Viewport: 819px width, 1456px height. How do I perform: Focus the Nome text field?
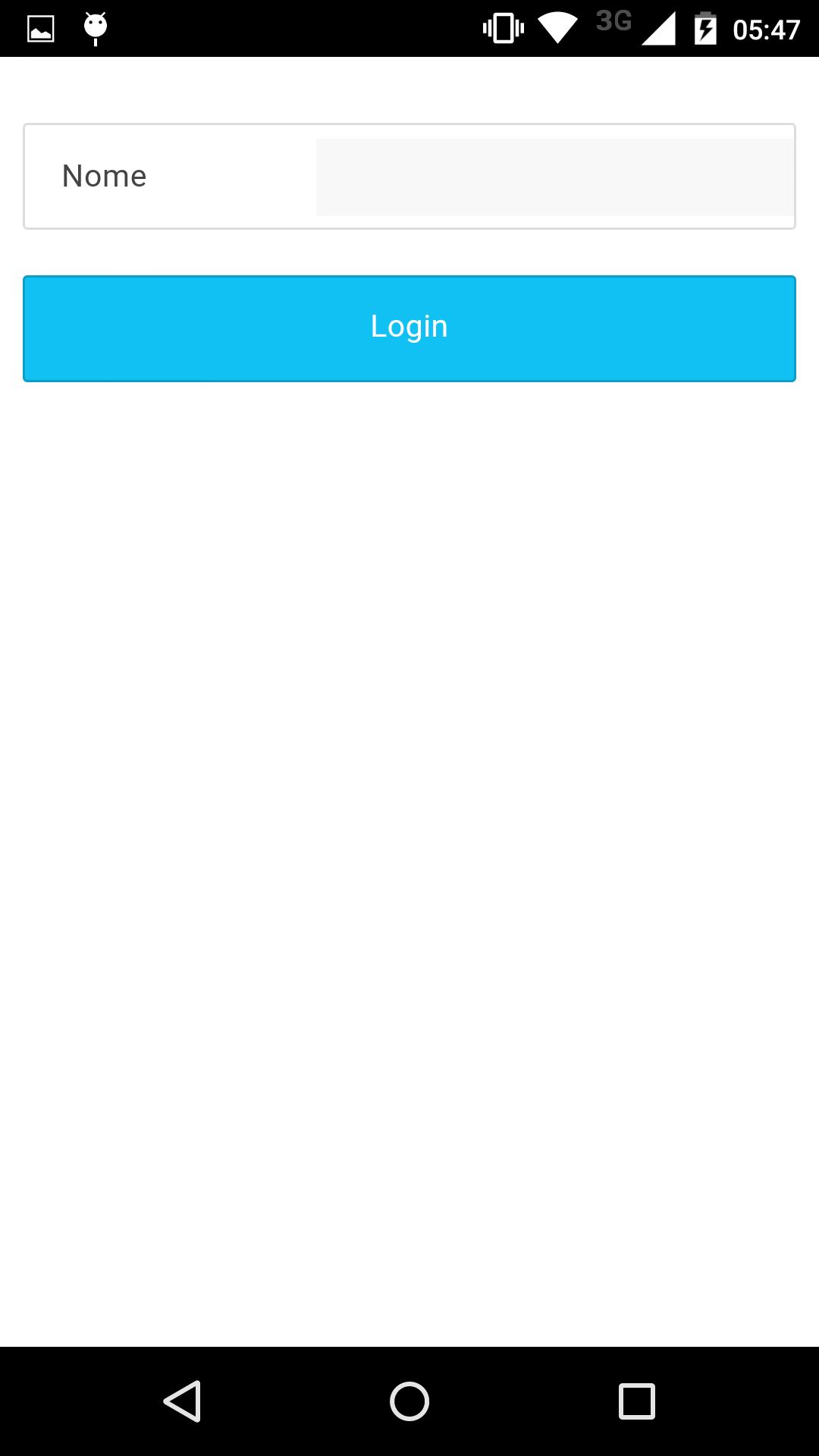coord(554,177)
